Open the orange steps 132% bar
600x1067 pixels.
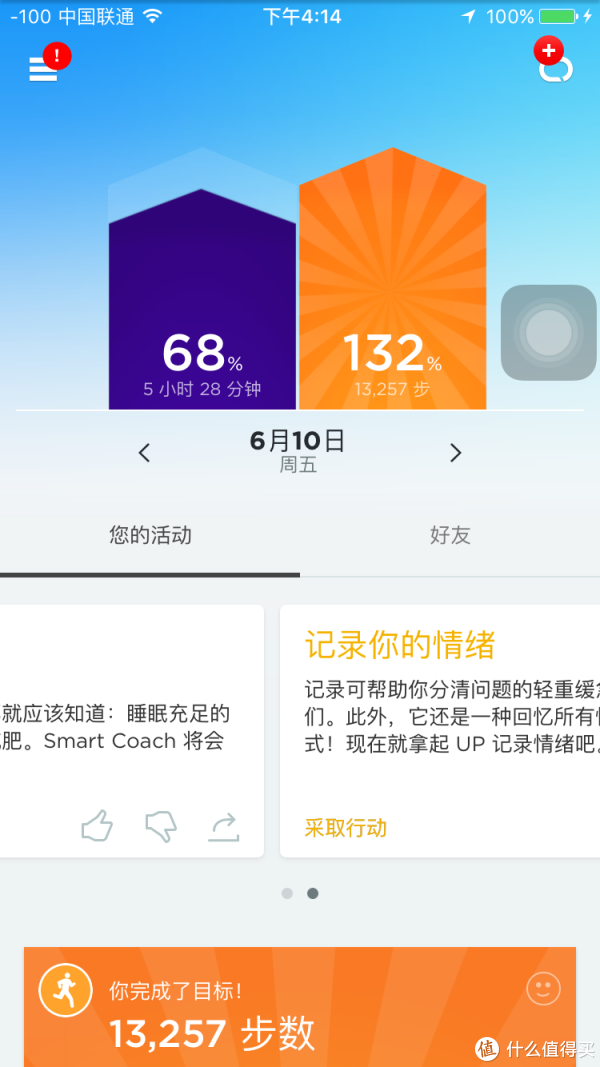392,300
